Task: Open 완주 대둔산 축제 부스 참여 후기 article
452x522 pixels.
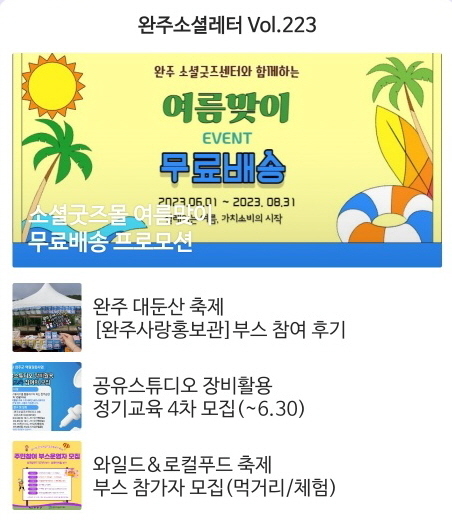Action: pos(227,317)
